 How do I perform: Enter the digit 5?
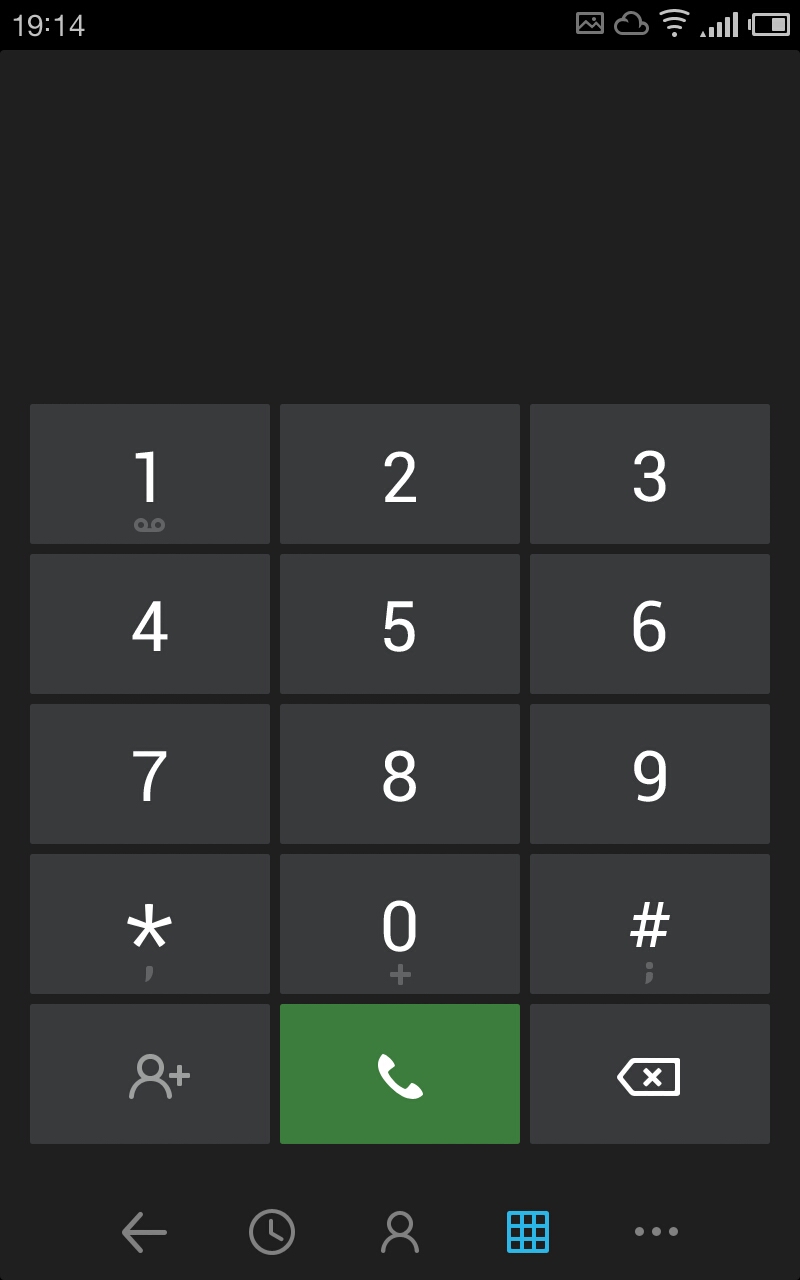tap(400, 624)
